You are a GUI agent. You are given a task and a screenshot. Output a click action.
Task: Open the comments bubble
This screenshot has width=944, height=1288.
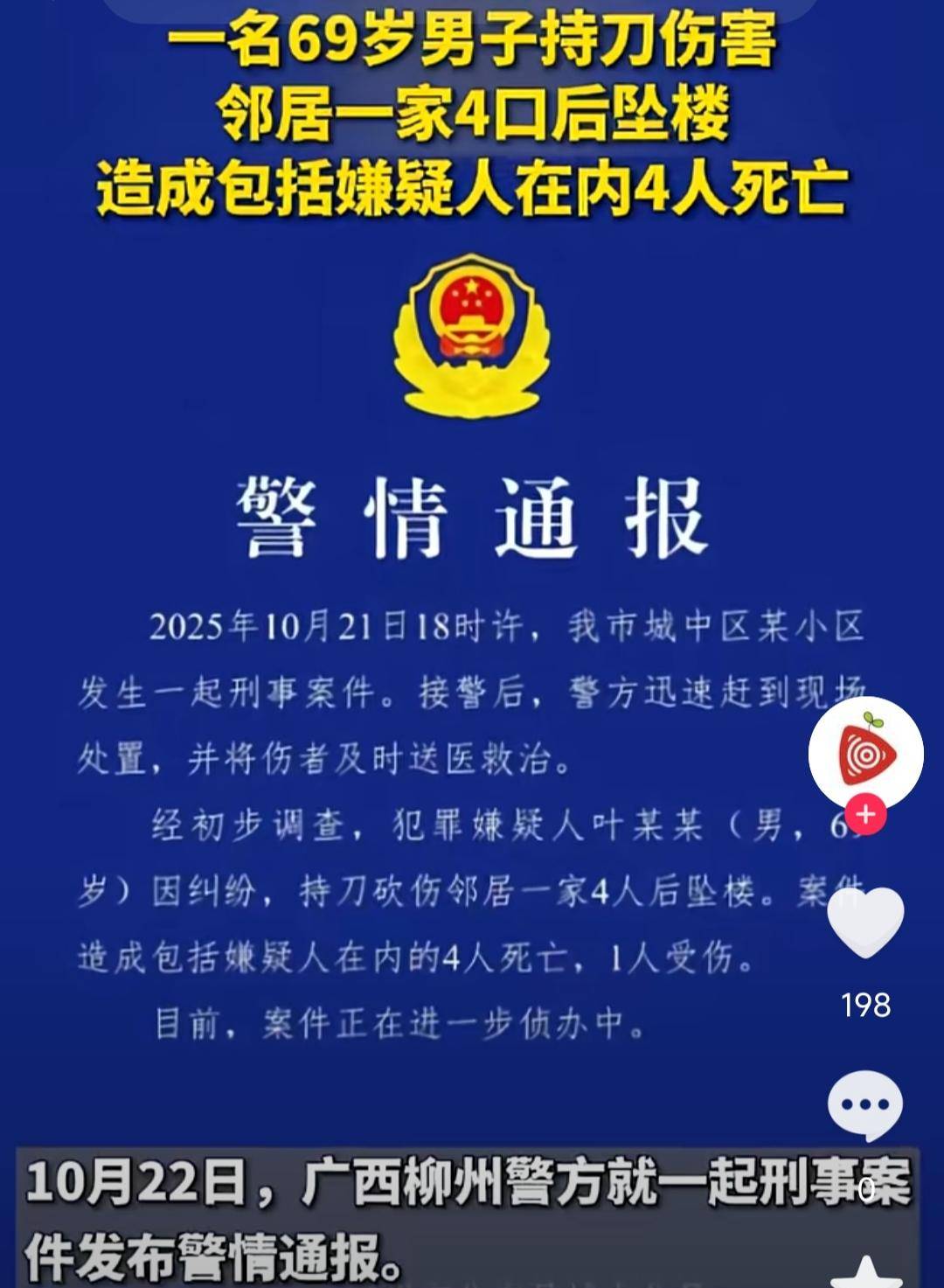coord(865,1105)
